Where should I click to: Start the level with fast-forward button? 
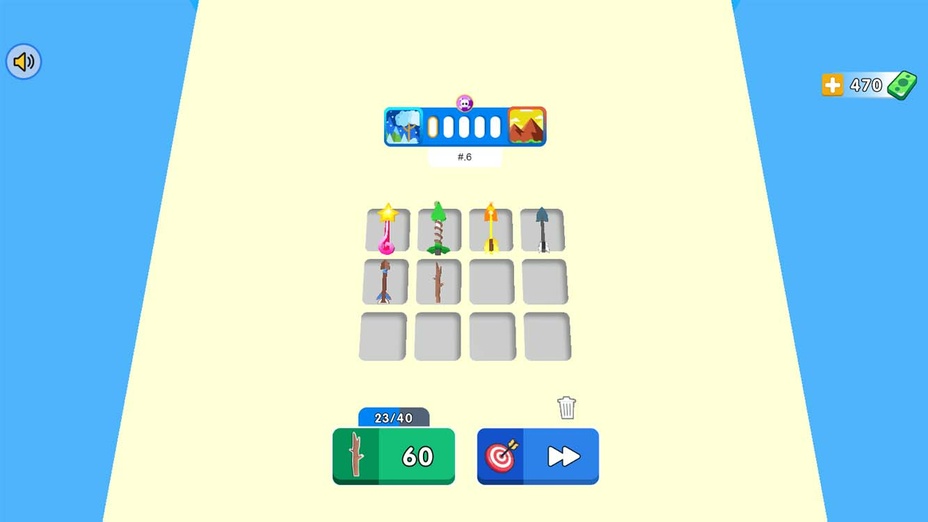point(538,456)
